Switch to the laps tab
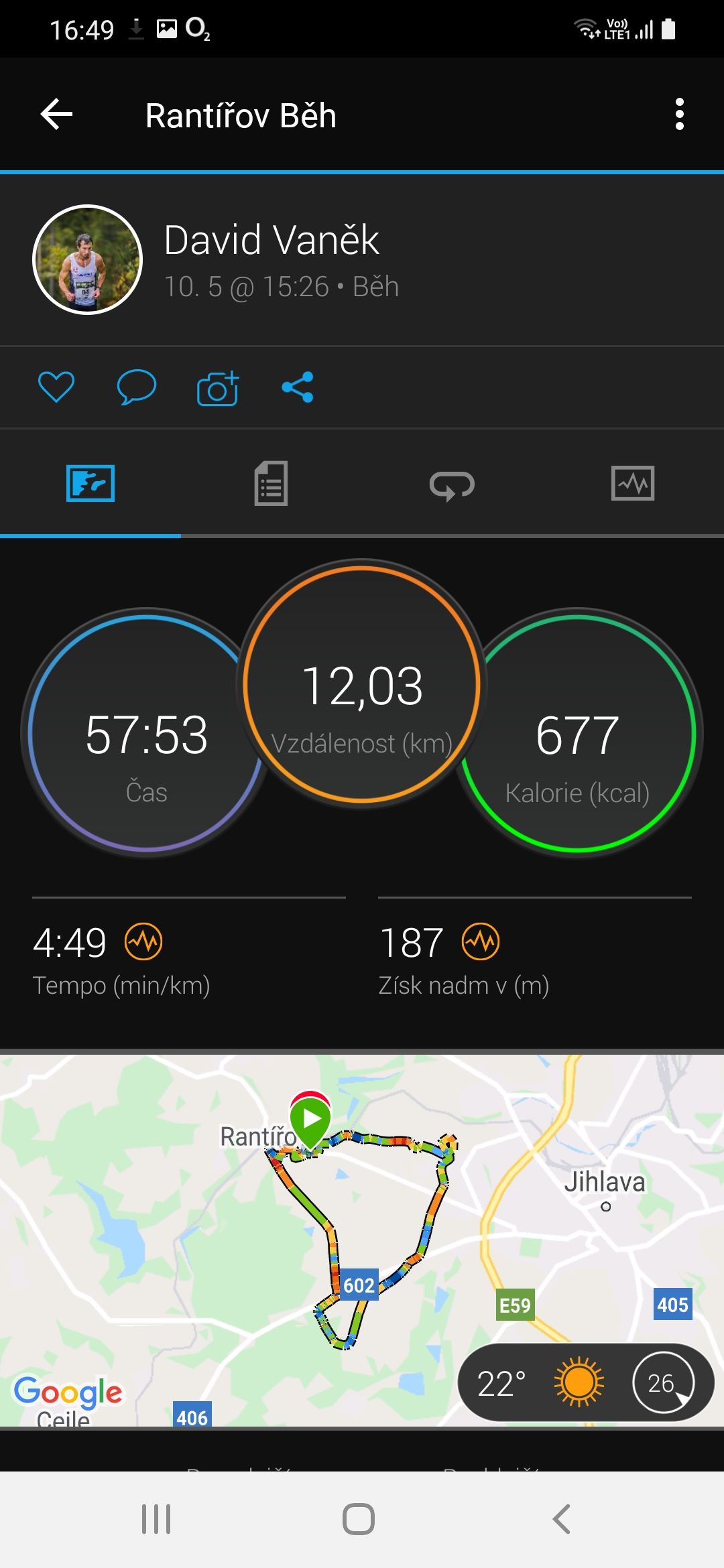The image size is (724, 1568). click(452, 484)
